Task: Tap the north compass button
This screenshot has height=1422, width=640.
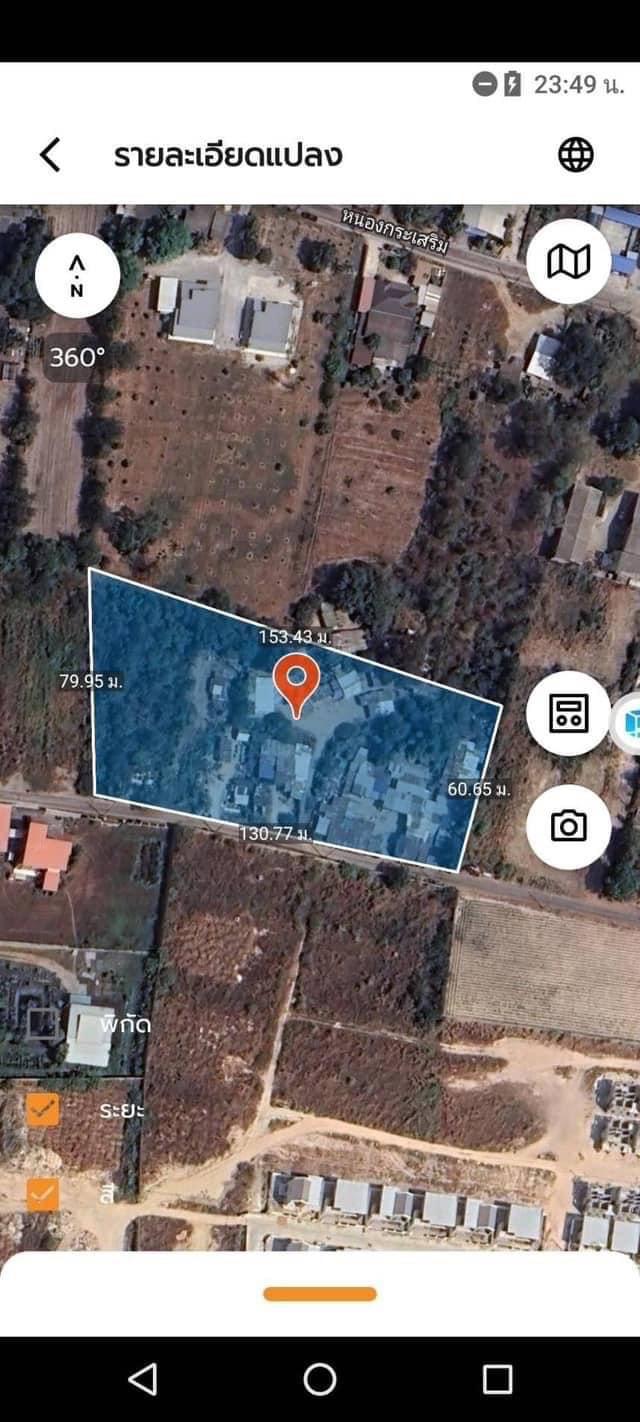Action: click(x=77, y=276)
